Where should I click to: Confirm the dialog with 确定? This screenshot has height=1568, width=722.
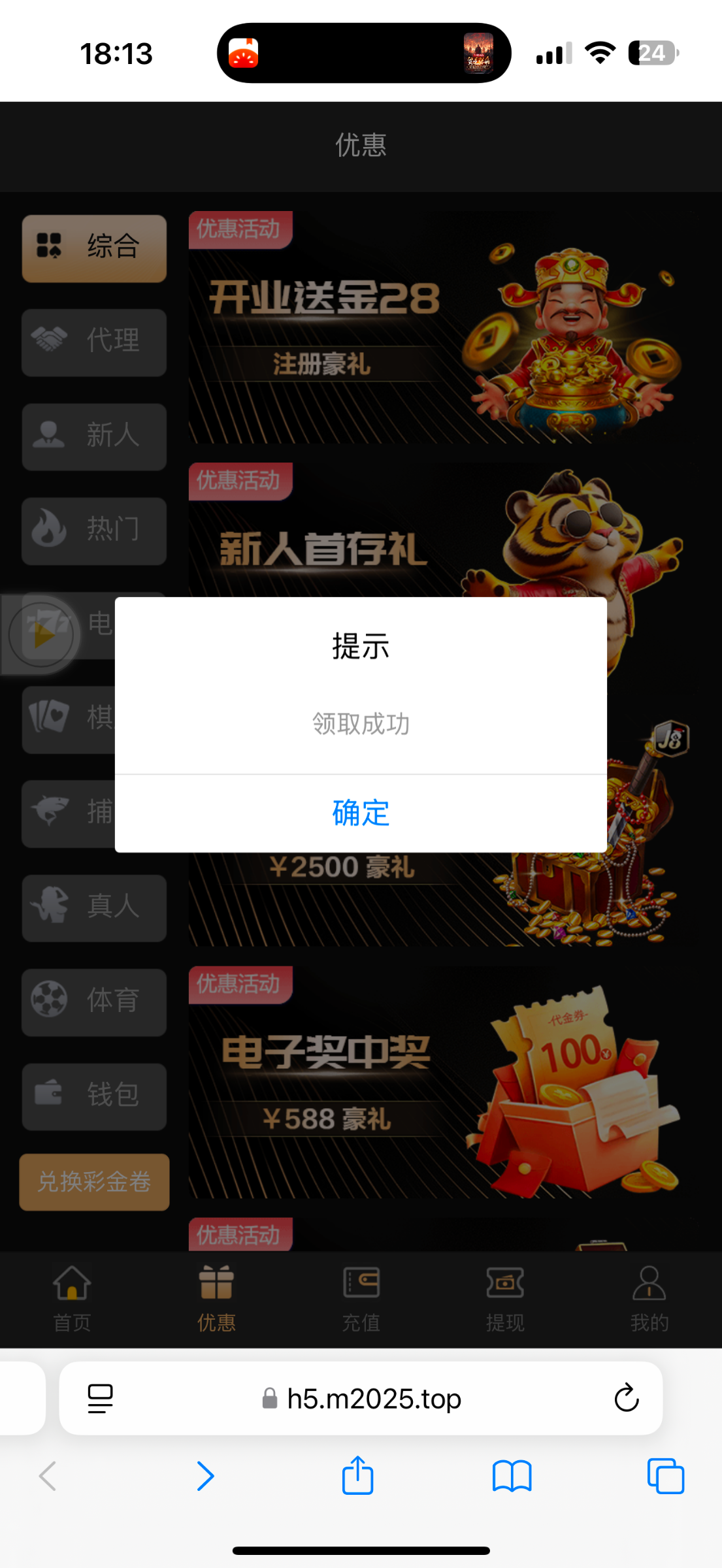361,813
